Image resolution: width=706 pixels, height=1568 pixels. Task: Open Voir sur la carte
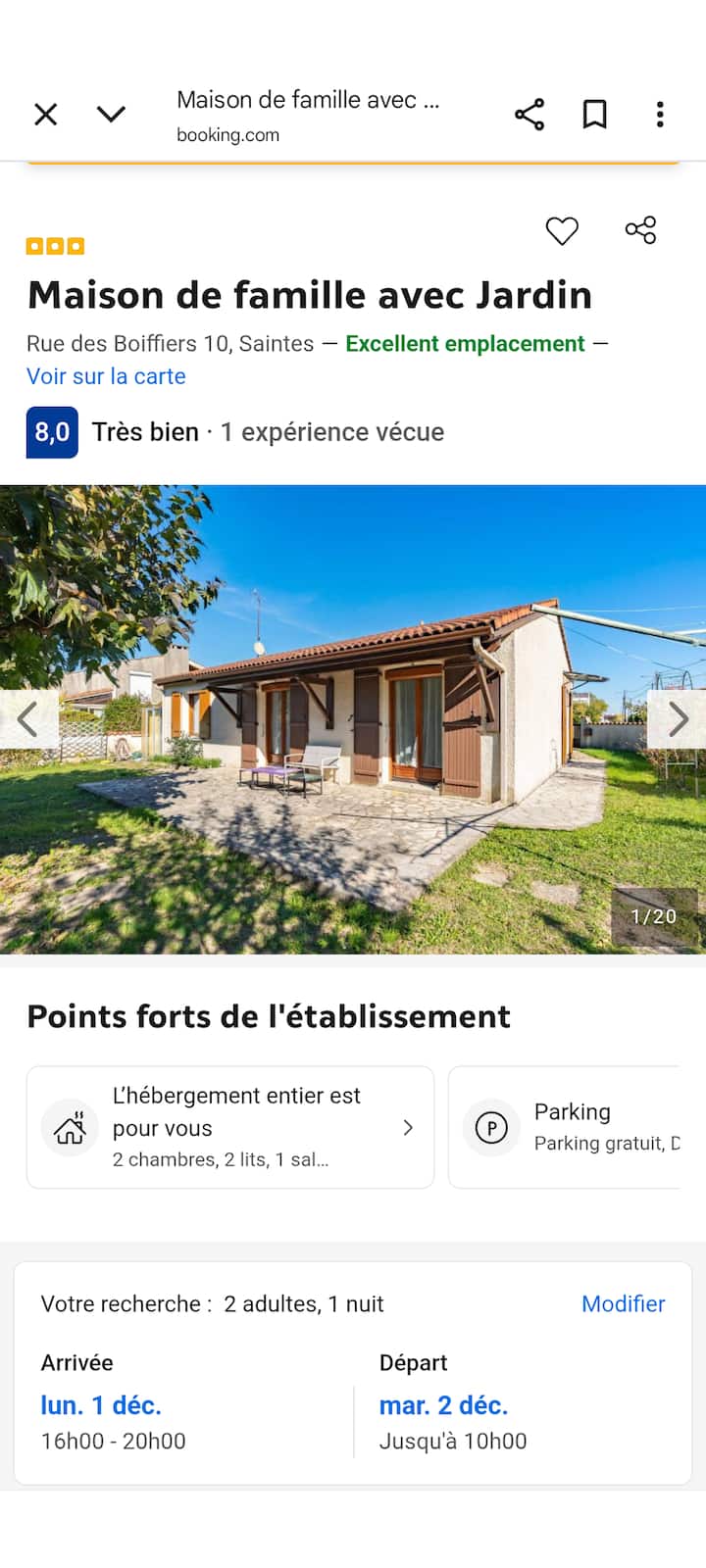[106, 375]
